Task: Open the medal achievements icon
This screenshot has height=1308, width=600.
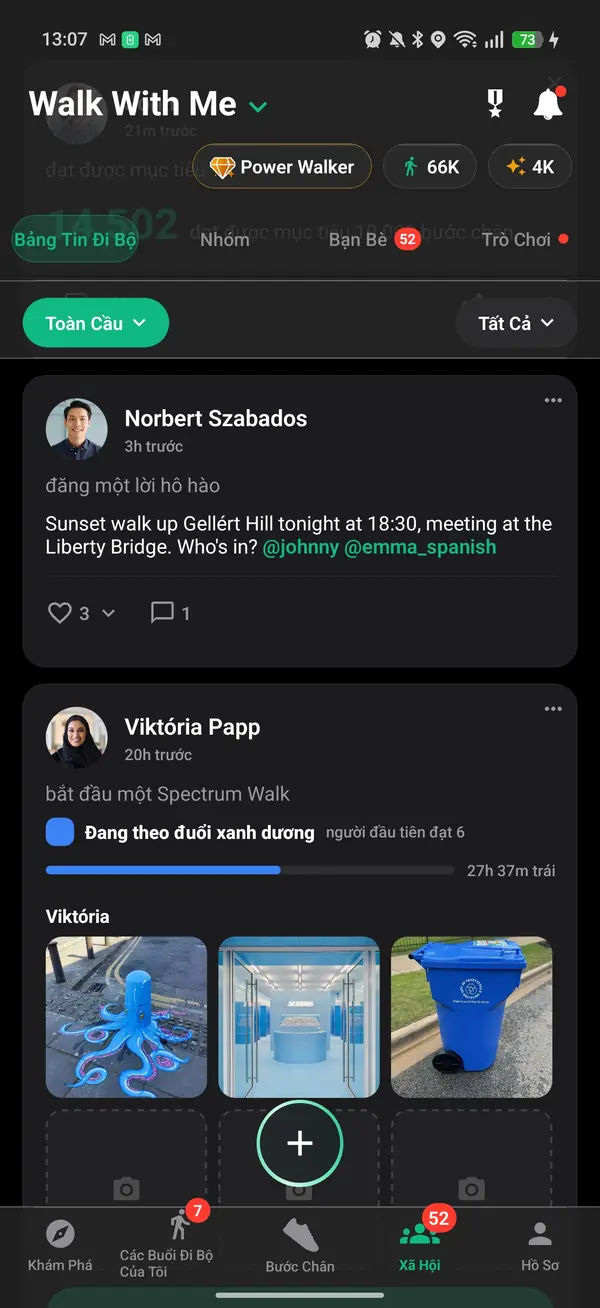Action: [x=495, y=104]
